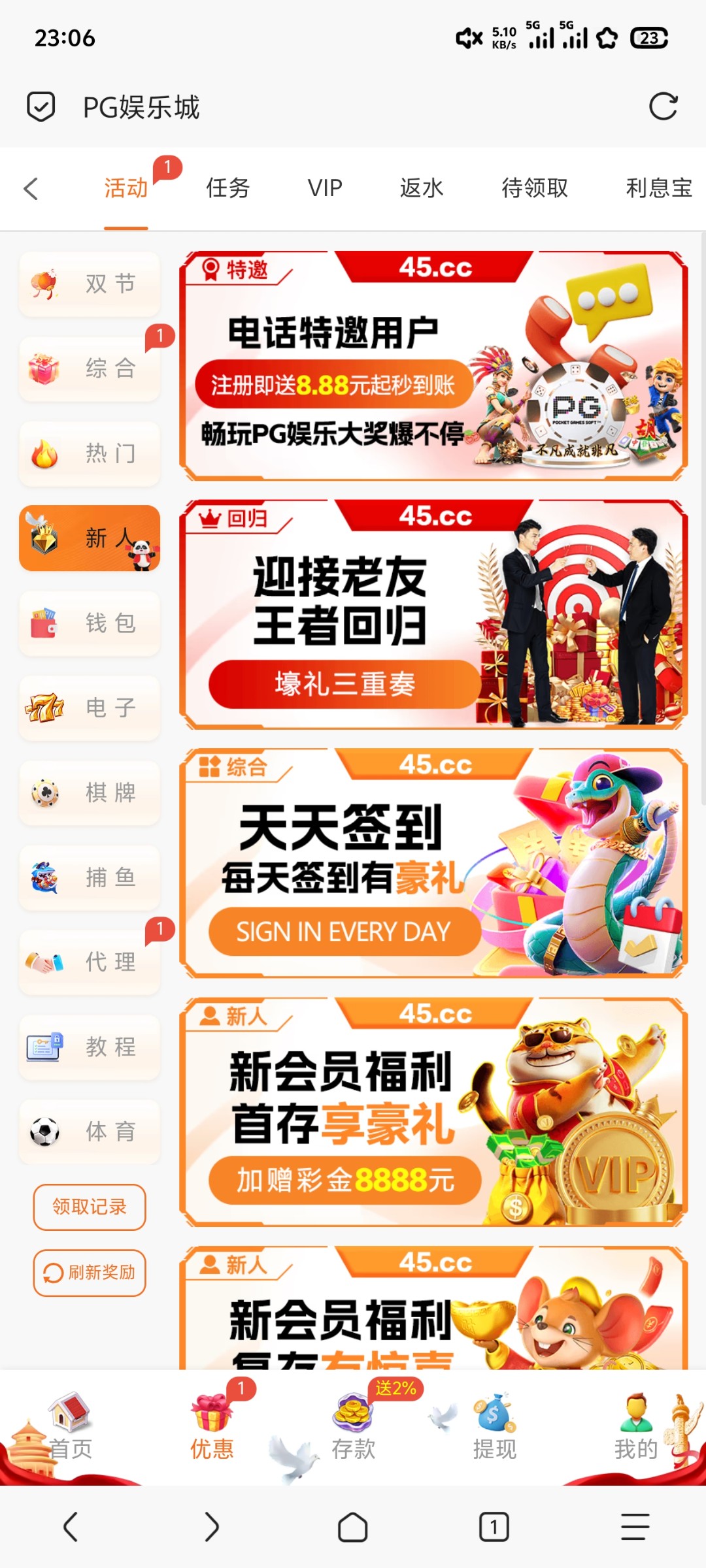This screenshot has height=1568, width=706.
Task: Open the 电话特邀用户 promotion banner
Action: [x=433, y=366]
